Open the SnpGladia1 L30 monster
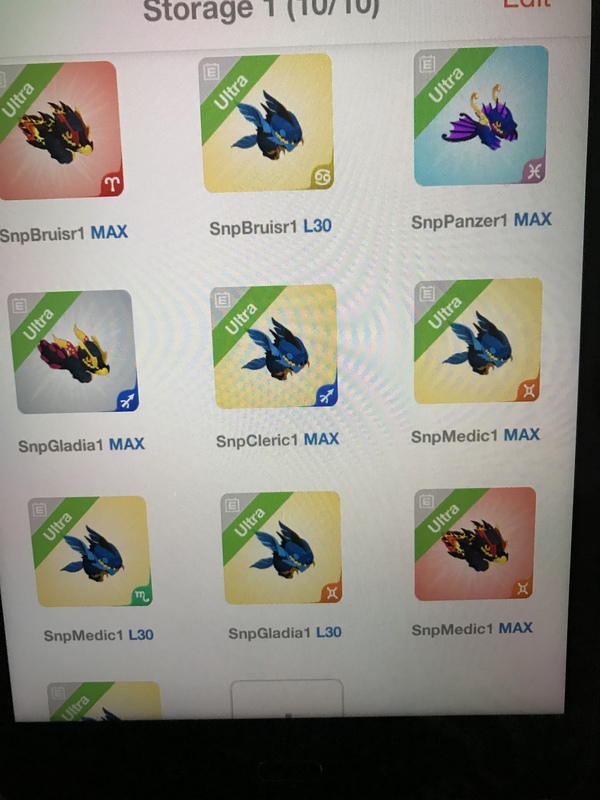The width and height of the screenshot is (600, 800). click(x=282, y=548)
